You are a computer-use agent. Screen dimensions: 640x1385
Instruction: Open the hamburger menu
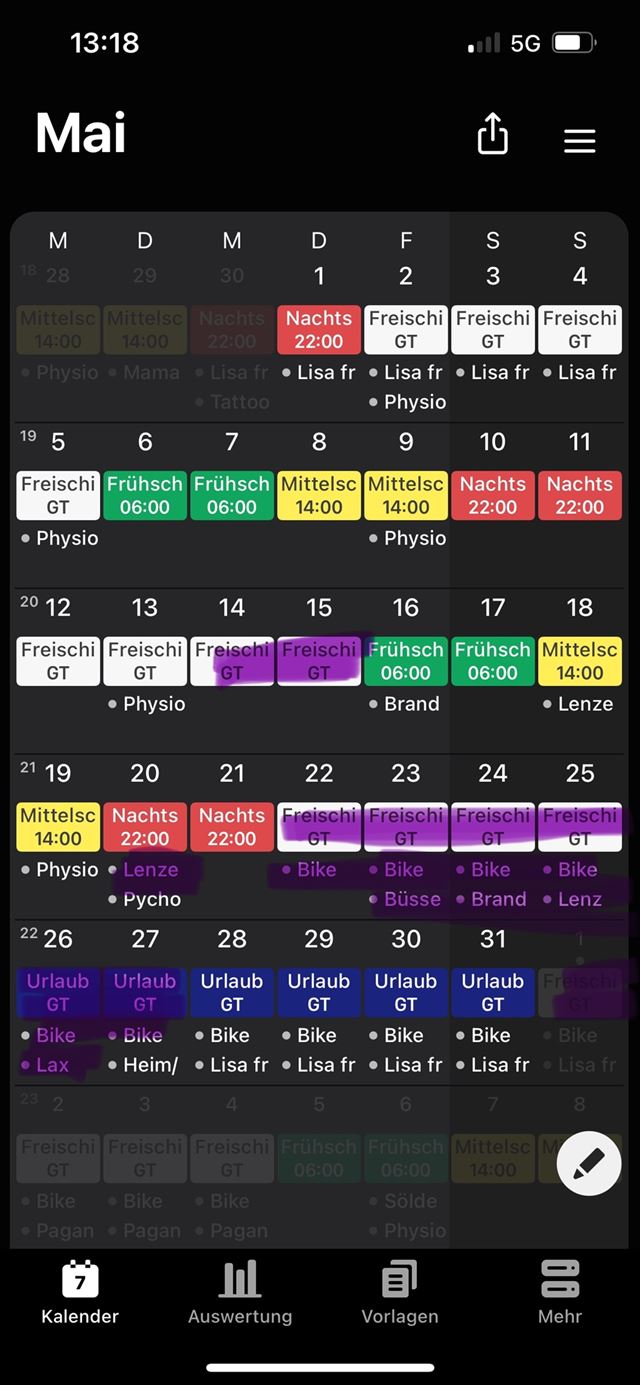[x=580, y=140]
